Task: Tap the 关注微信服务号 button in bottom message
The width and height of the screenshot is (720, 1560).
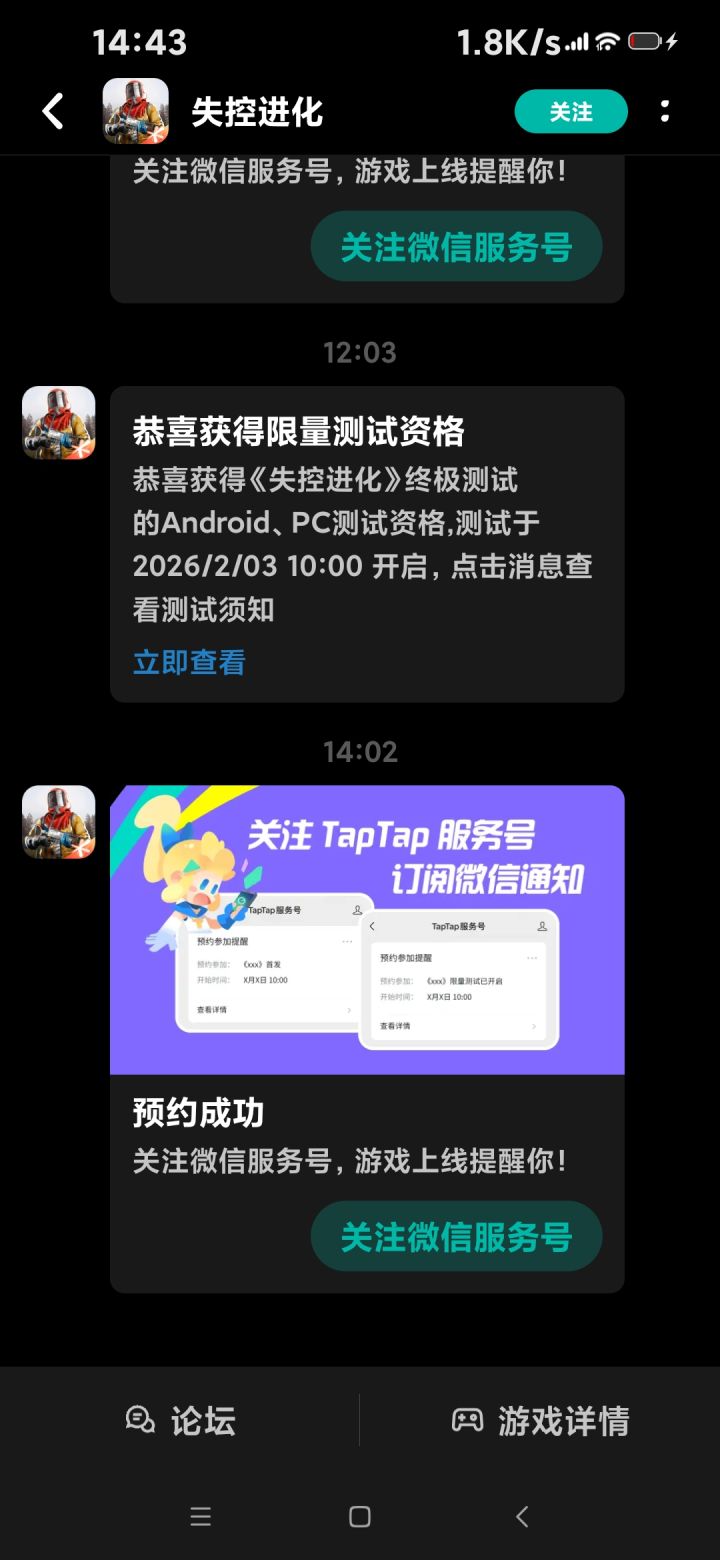Action: [456, 1237]
